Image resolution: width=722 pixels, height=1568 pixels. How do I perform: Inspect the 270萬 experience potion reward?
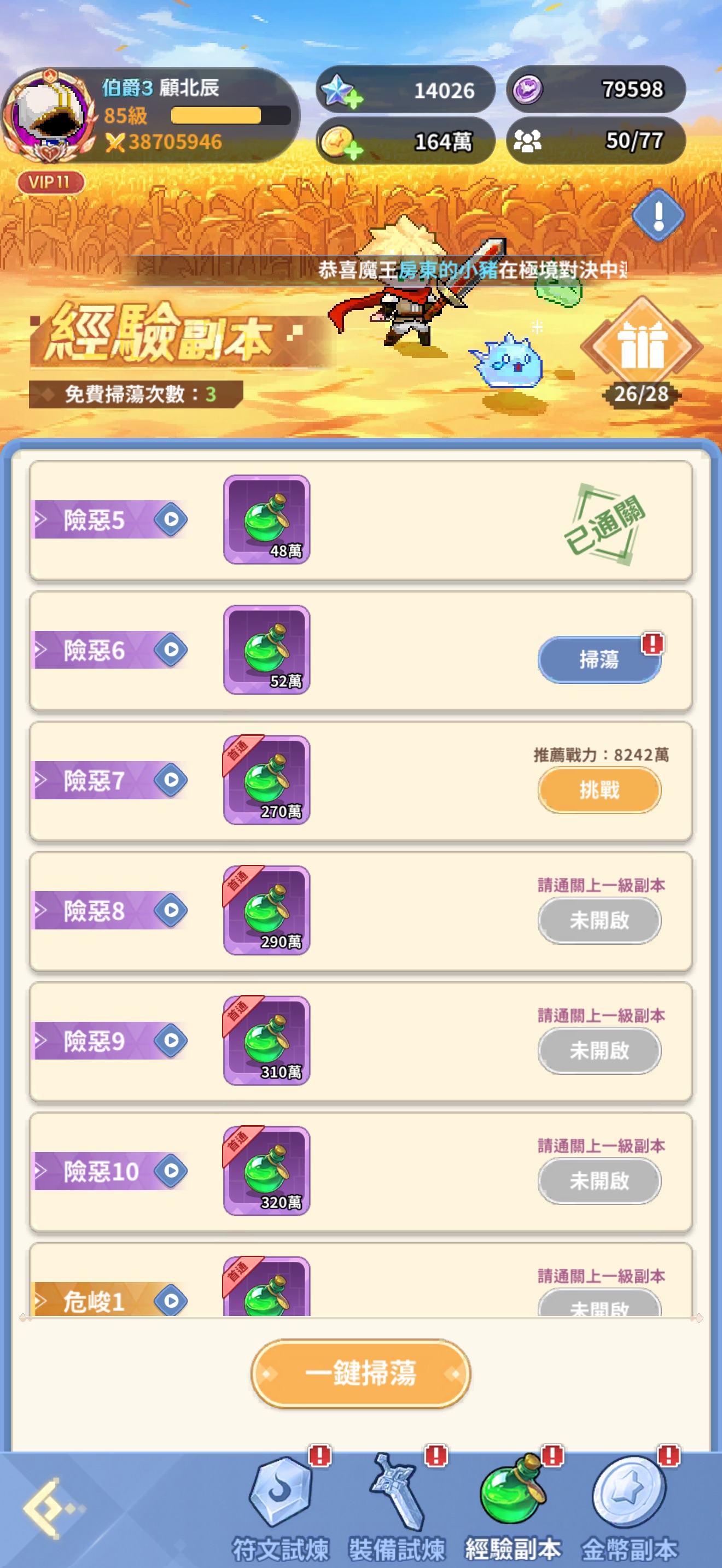(266, 780)
